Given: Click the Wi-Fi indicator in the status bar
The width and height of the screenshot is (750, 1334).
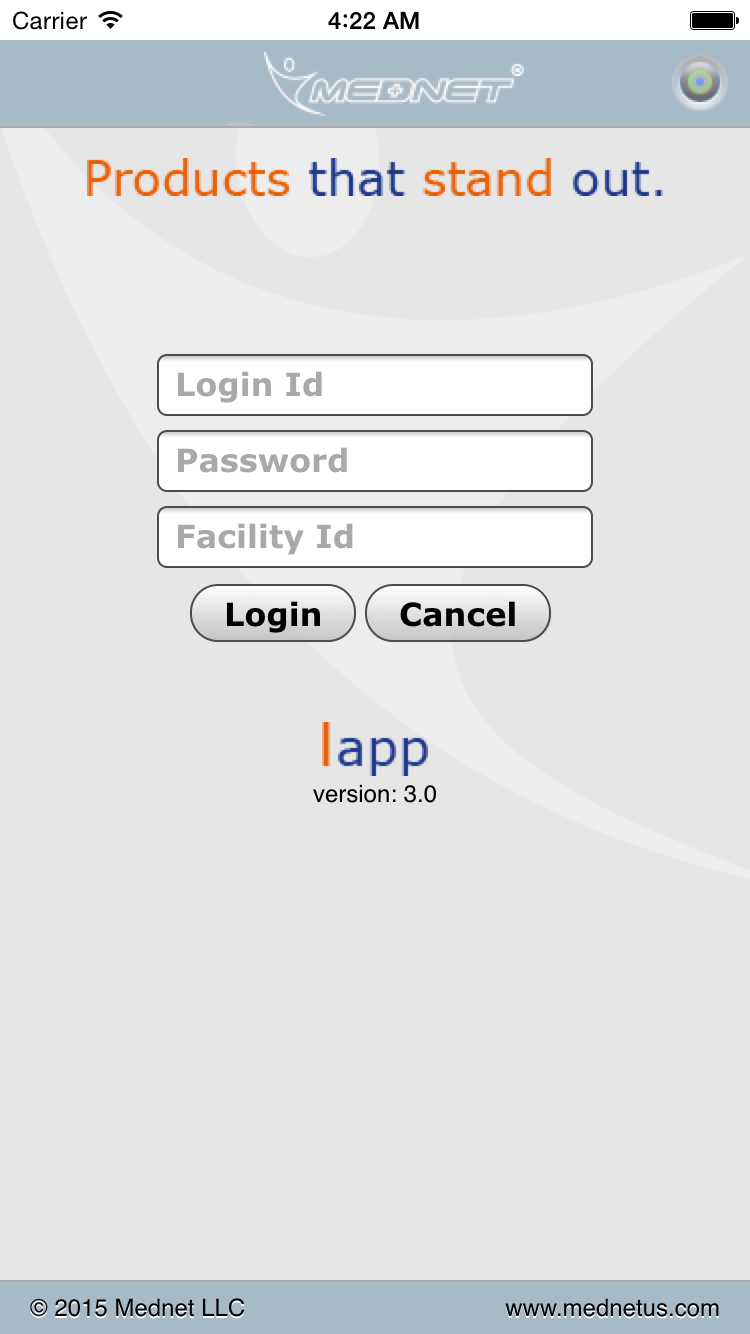Looking at the screenshot, I should point(110,18).
